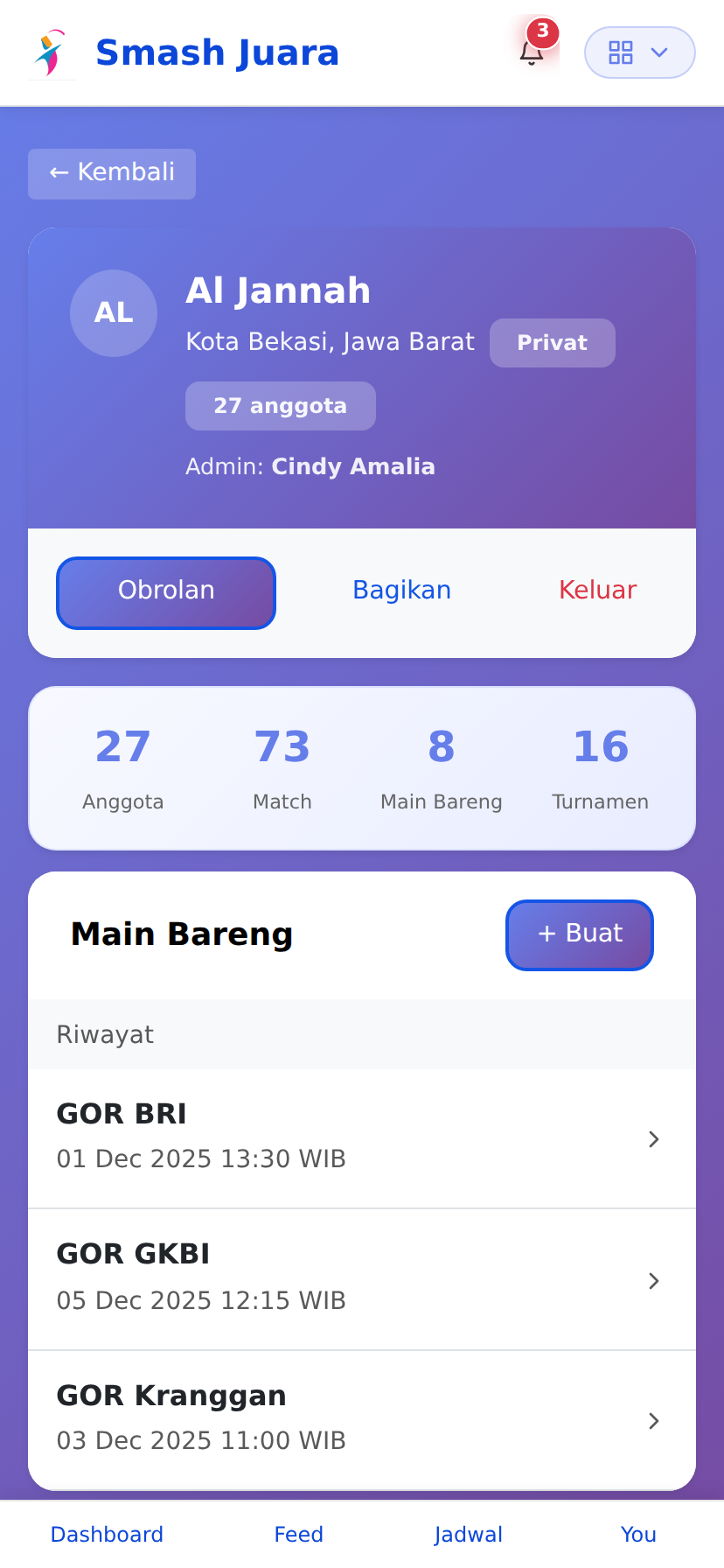This screenshot has height=1568, width=724.
Task: Open notifications via the bell icon
Action: point(533,54)
